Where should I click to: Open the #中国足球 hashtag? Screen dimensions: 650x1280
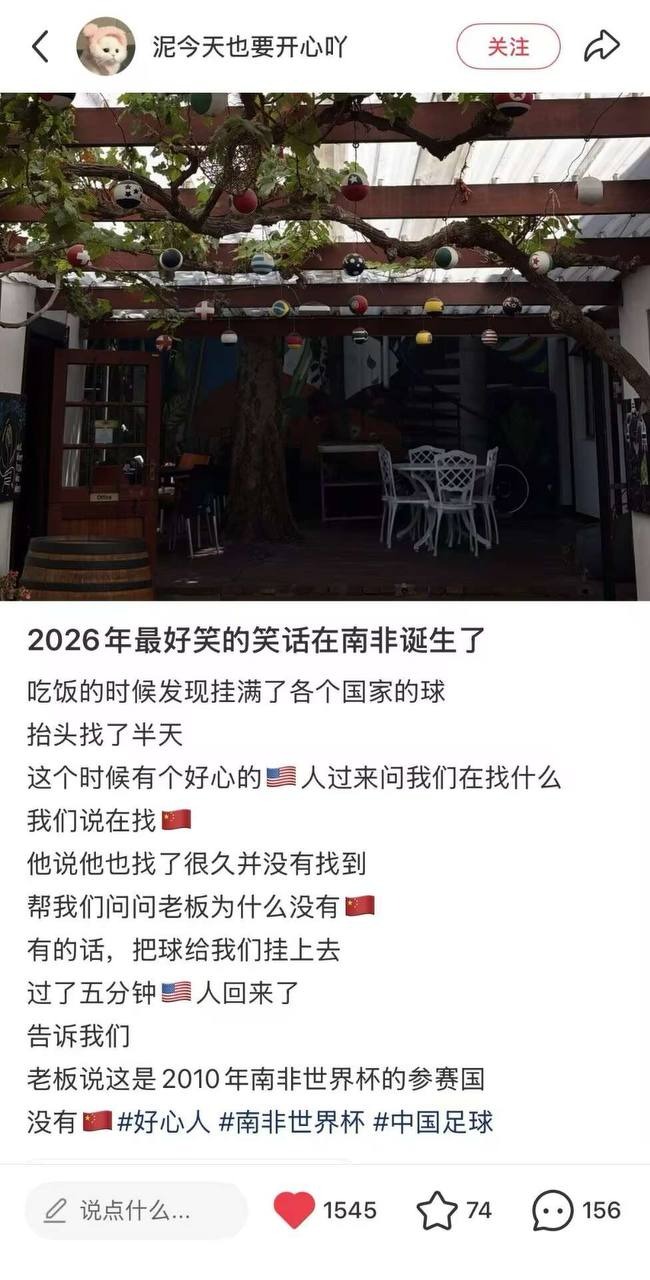pyautogui.click(x=433, y=1122)
